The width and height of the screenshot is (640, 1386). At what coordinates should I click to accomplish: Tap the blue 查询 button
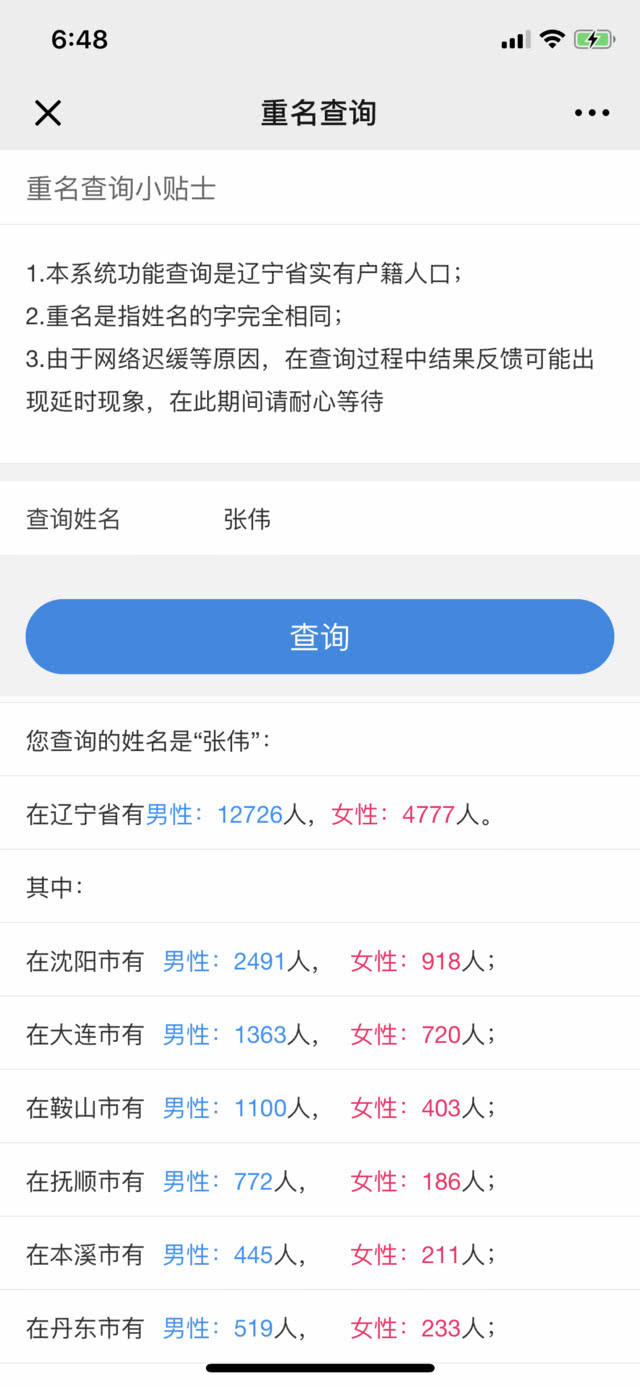click(320, 637)
